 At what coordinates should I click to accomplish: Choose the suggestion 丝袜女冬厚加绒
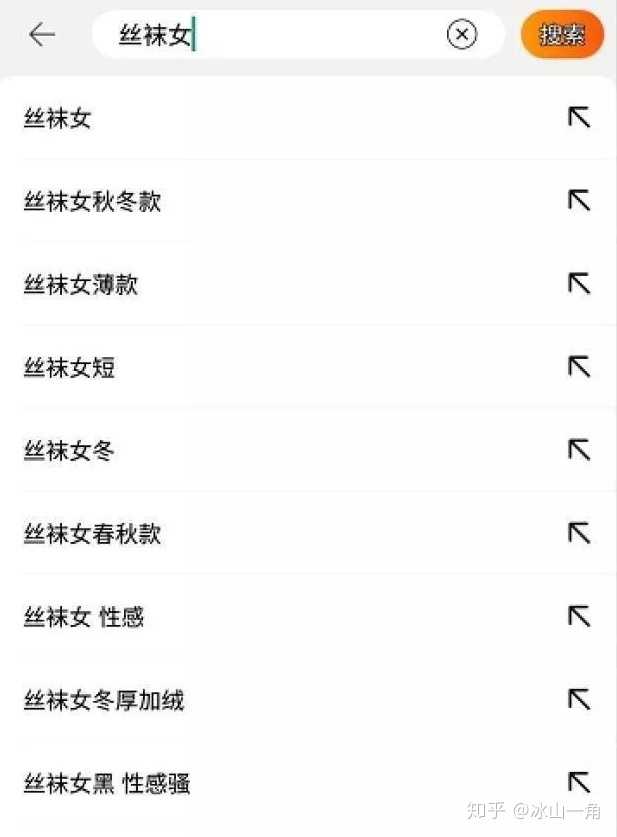click(x=104, y=700)
